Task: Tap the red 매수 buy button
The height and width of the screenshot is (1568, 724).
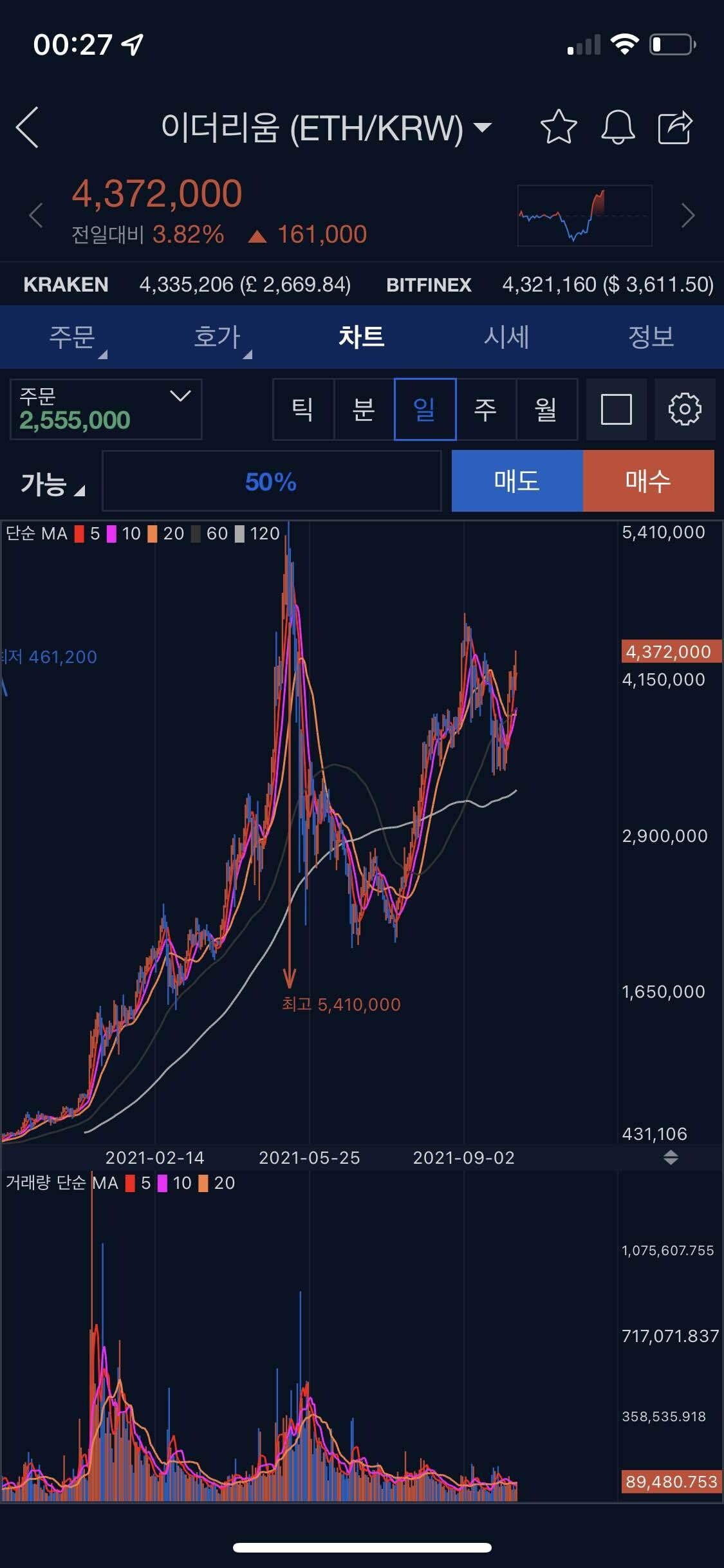Action: pos(648,481)
